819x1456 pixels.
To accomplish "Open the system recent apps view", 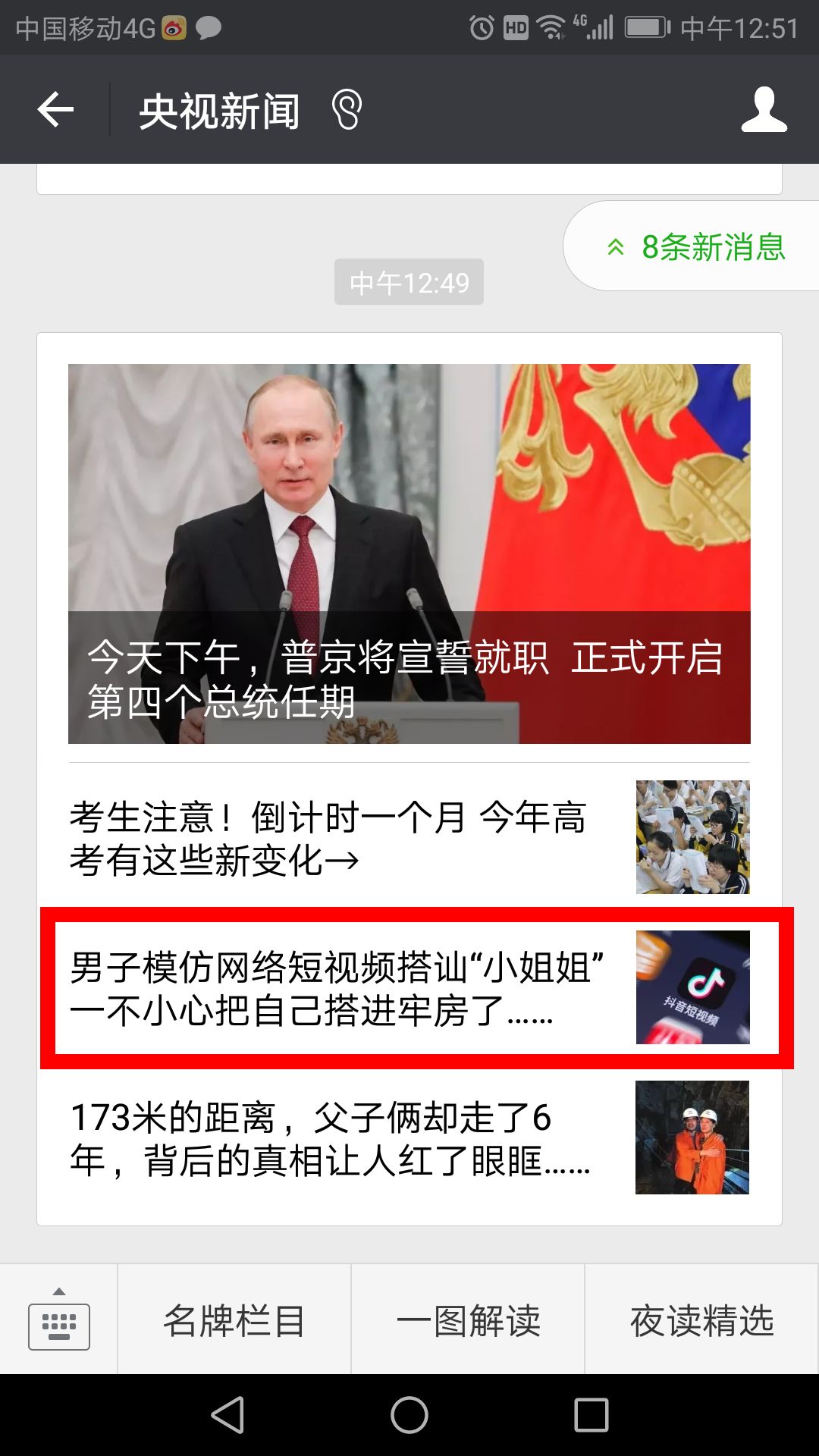I will pos(591,1415).
